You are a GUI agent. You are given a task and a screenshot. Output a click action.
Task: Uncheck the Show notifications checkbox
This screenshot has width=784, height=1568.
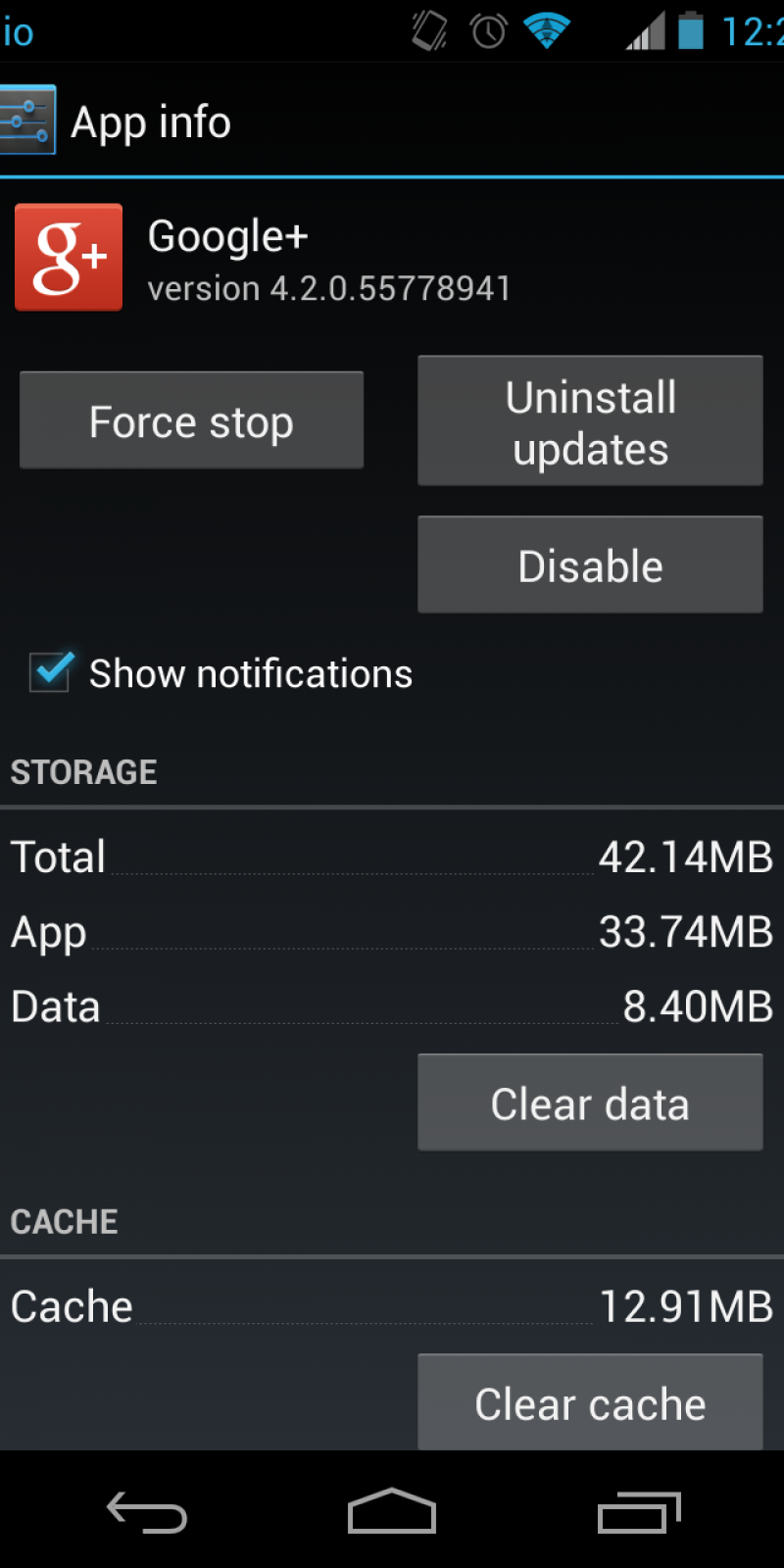point(51,673)
